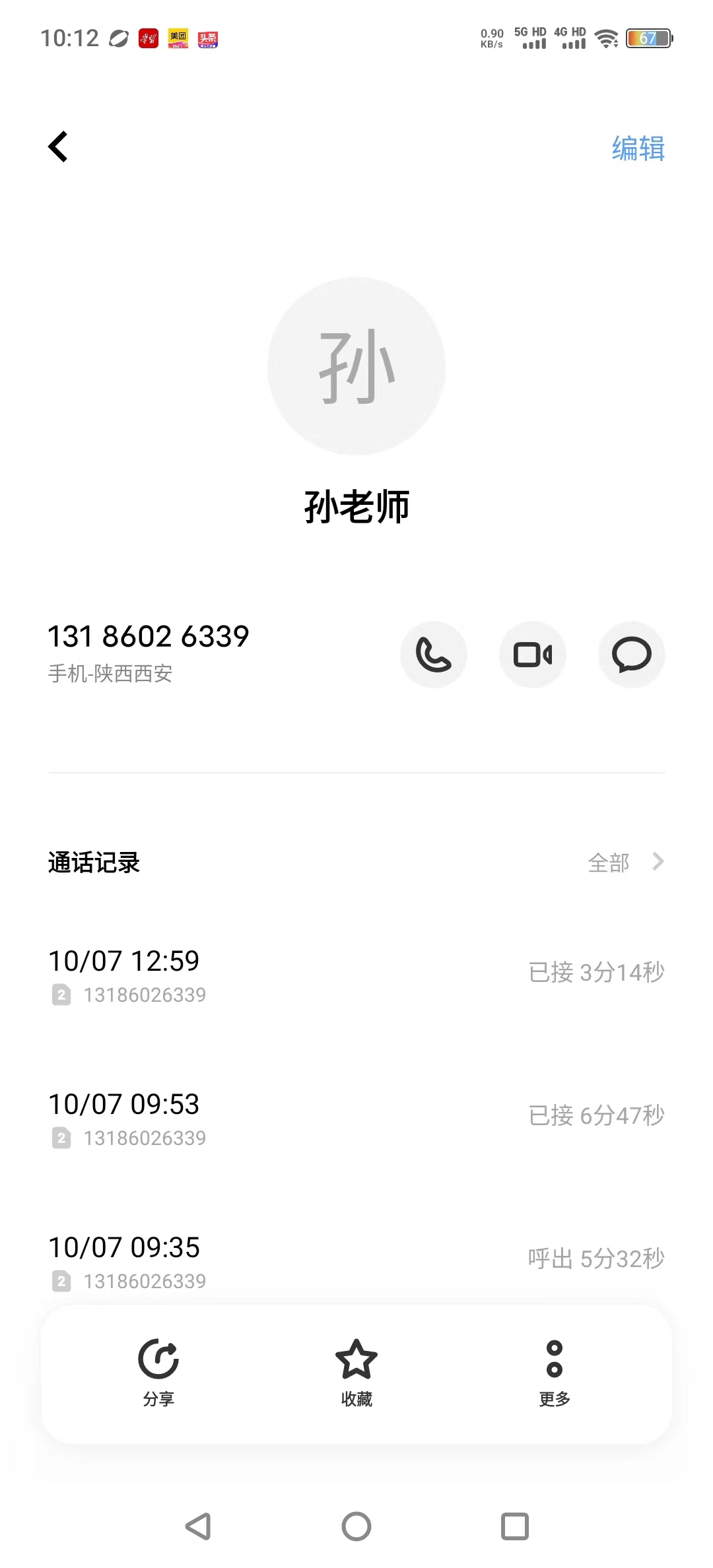Open the 10/07 12:59 call record

356,975
